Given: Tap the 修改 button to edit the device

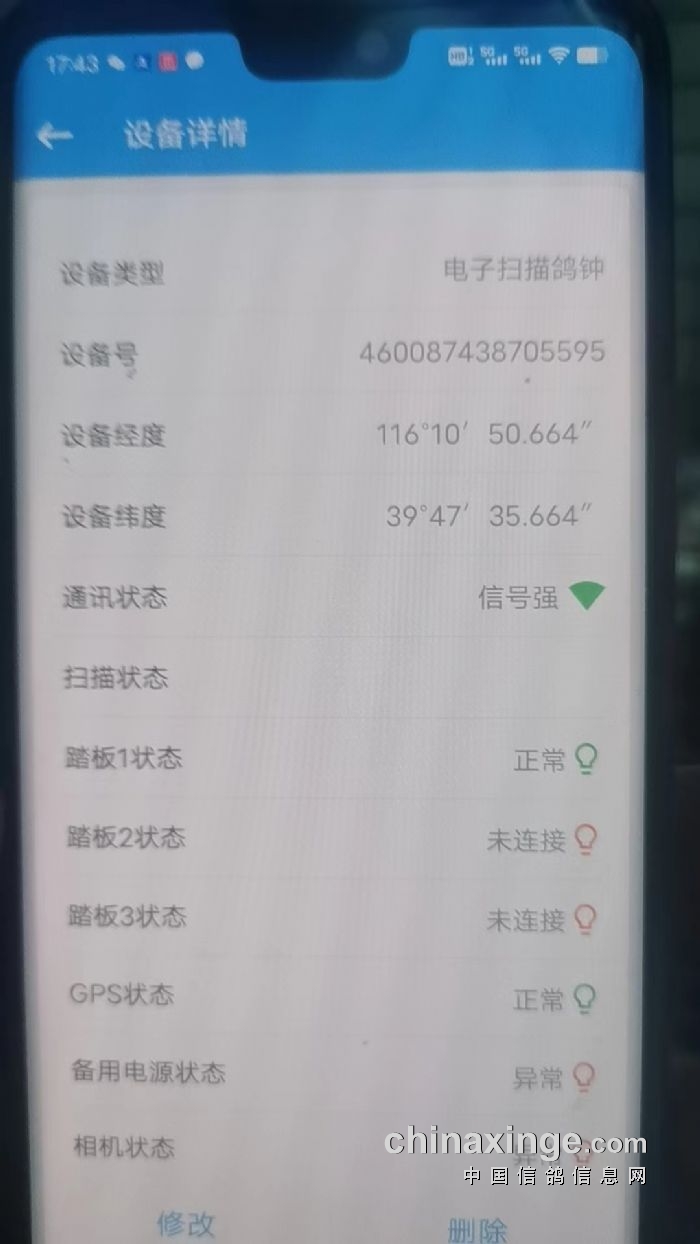Looking at the screenshot, I should click(185, 1222).
